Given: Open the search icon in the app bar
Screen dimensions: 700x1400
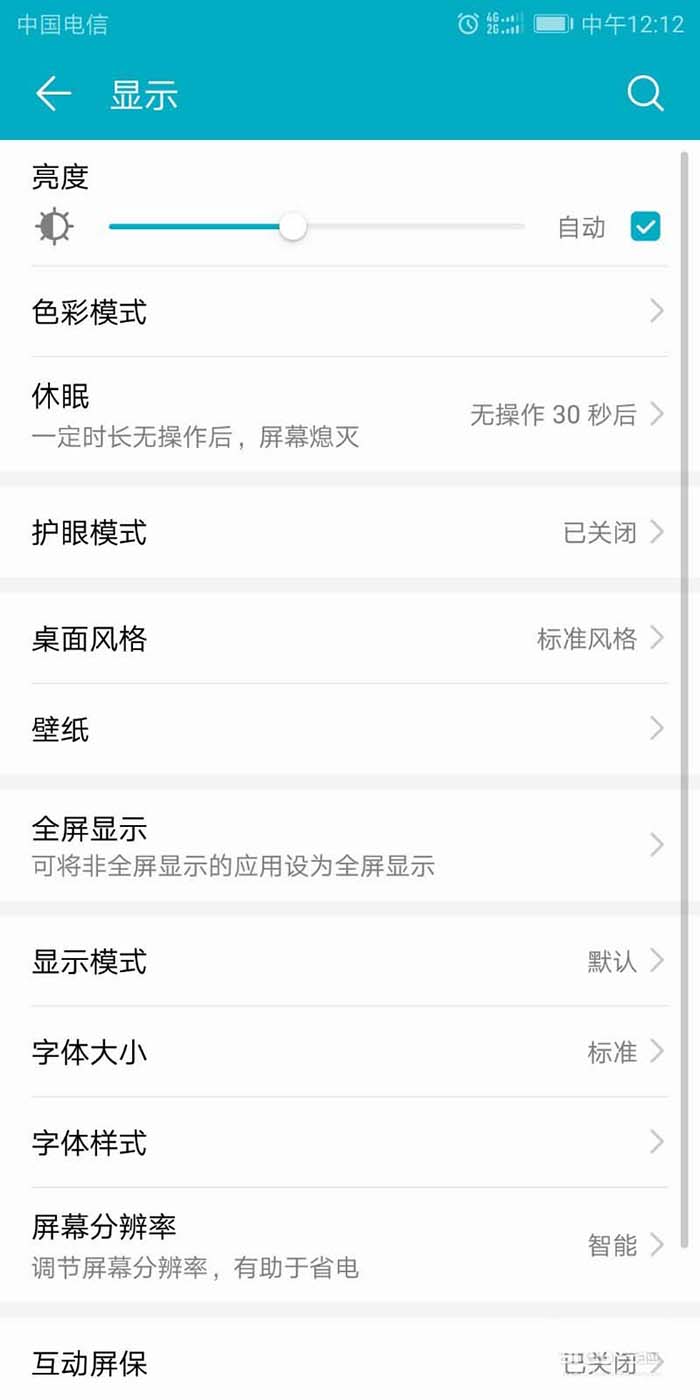Looking at the screenshot, I should [645, 94].
